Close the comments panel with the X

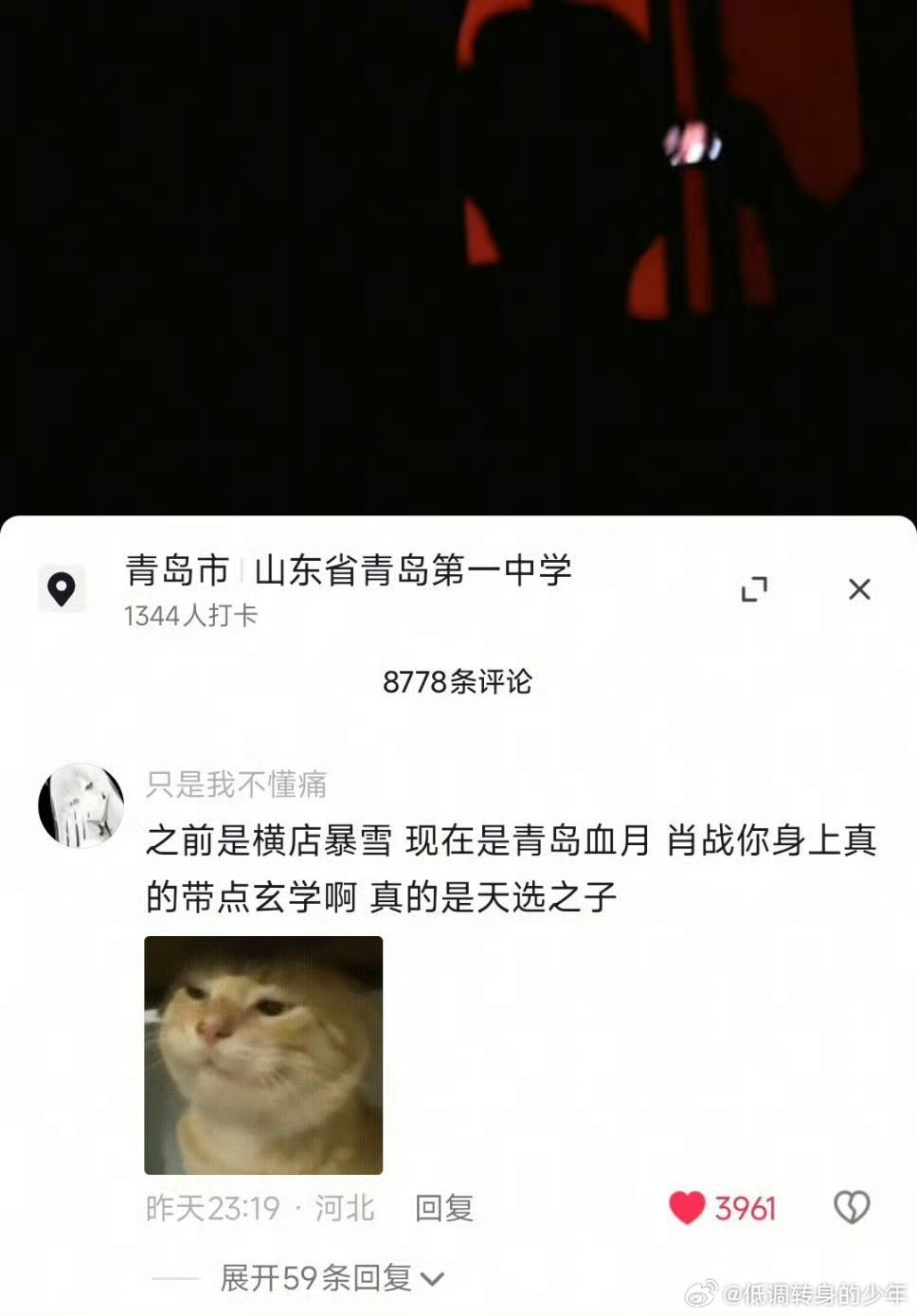(x=859, y=589)
